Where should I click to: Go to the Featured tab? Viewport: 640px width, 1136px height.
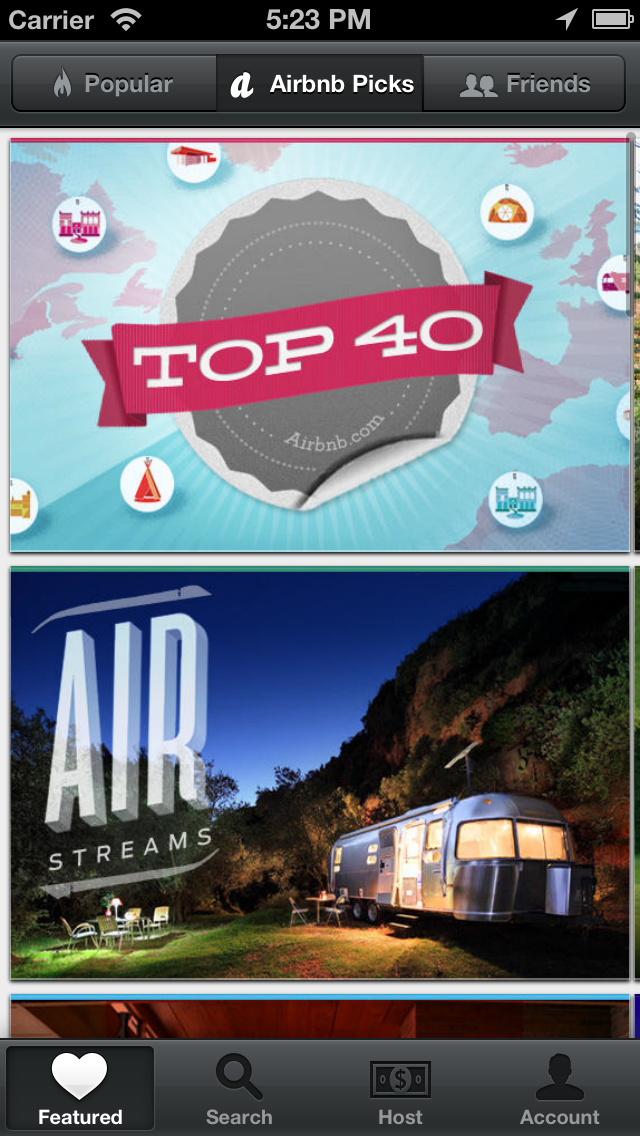(x=80, y=1088)
